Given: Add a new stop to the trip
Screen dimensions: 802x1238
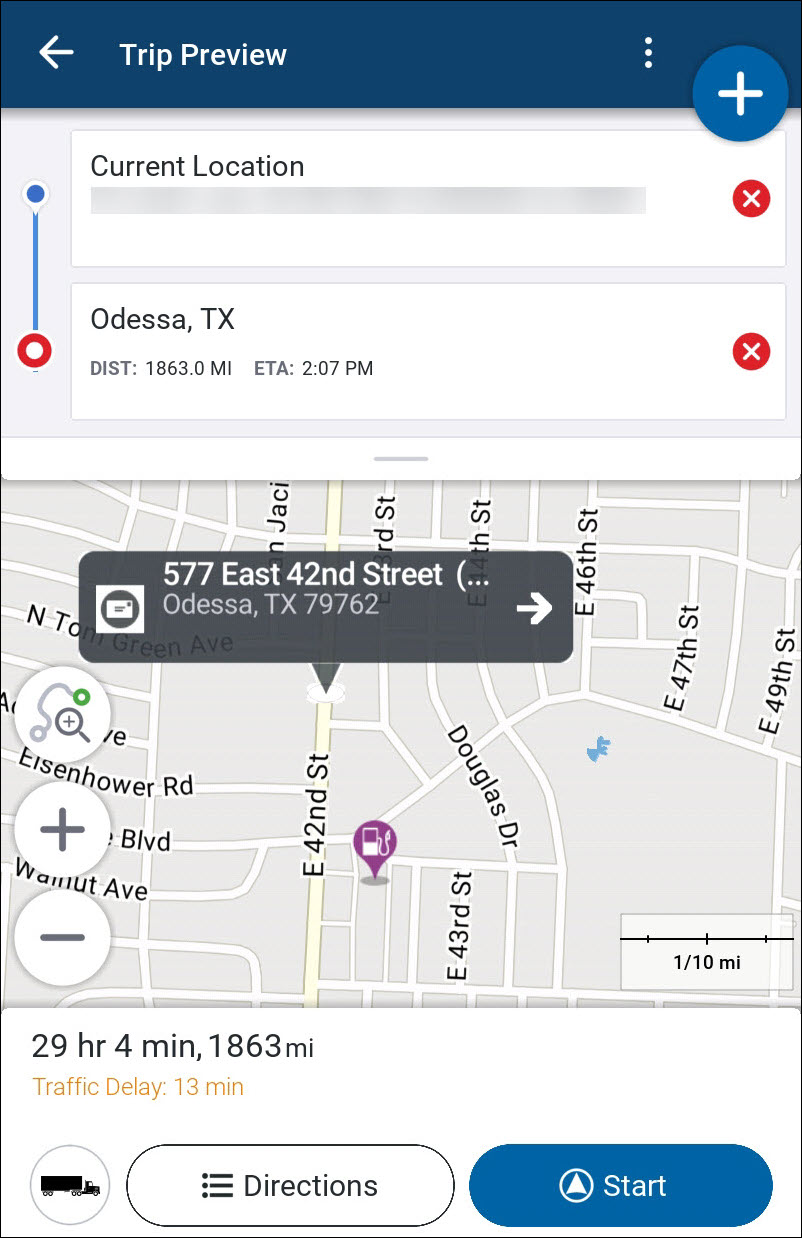Looking at the screenshot, I should click(740, 93).
